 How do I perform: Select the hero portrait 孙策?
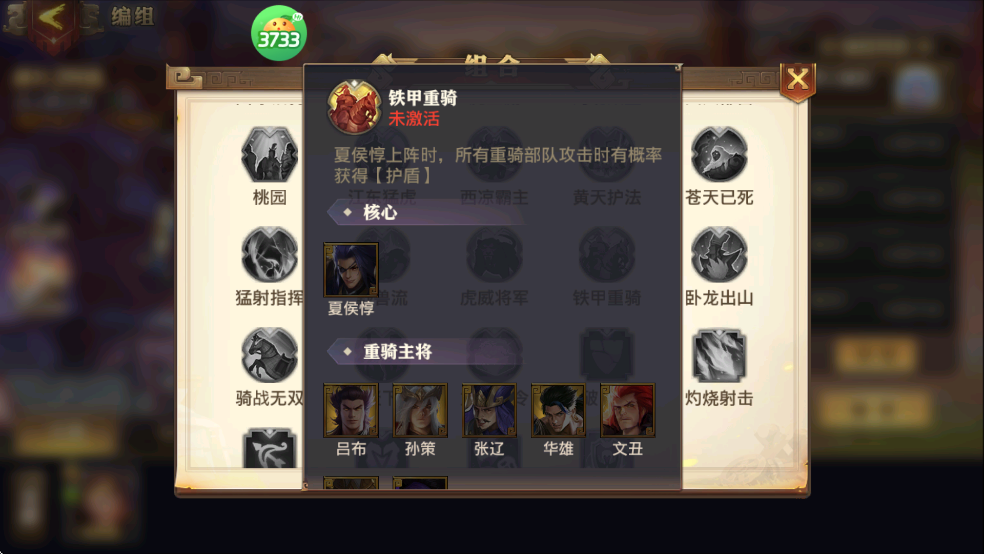coord(420,411)
